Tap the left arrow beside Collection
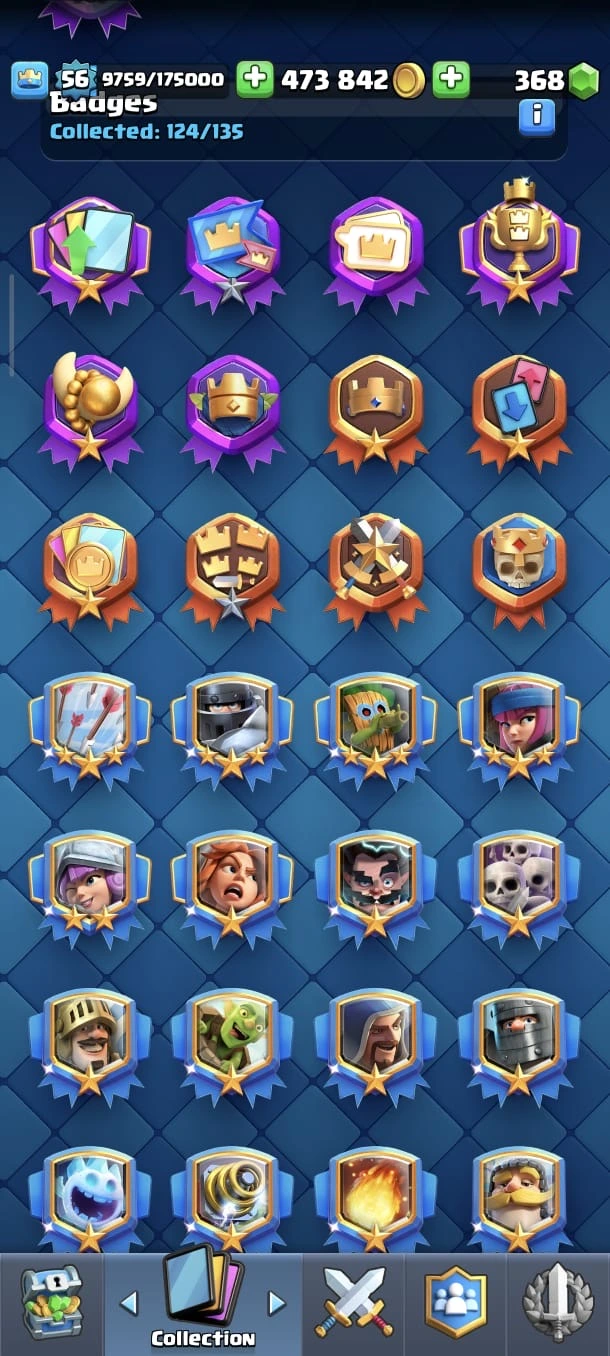Viewport: 610px width, 1356px height. (128, 1302)
